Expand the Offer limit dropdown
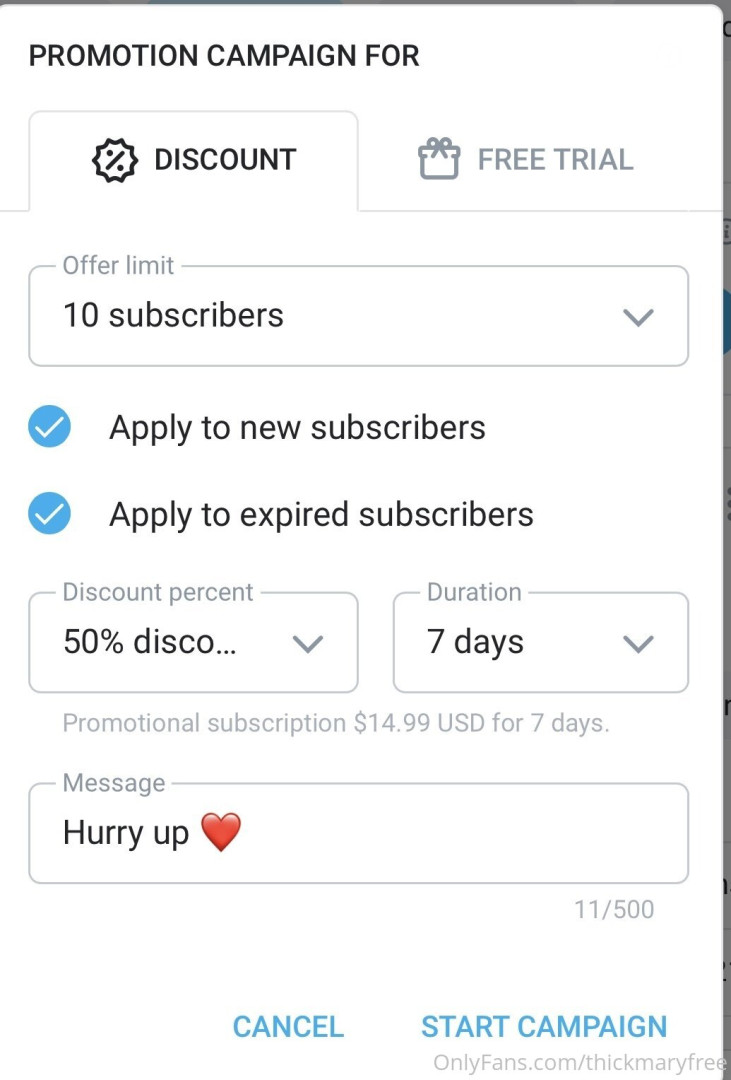This screenshot has width=731, height=1080. click(x=358, y=316)
